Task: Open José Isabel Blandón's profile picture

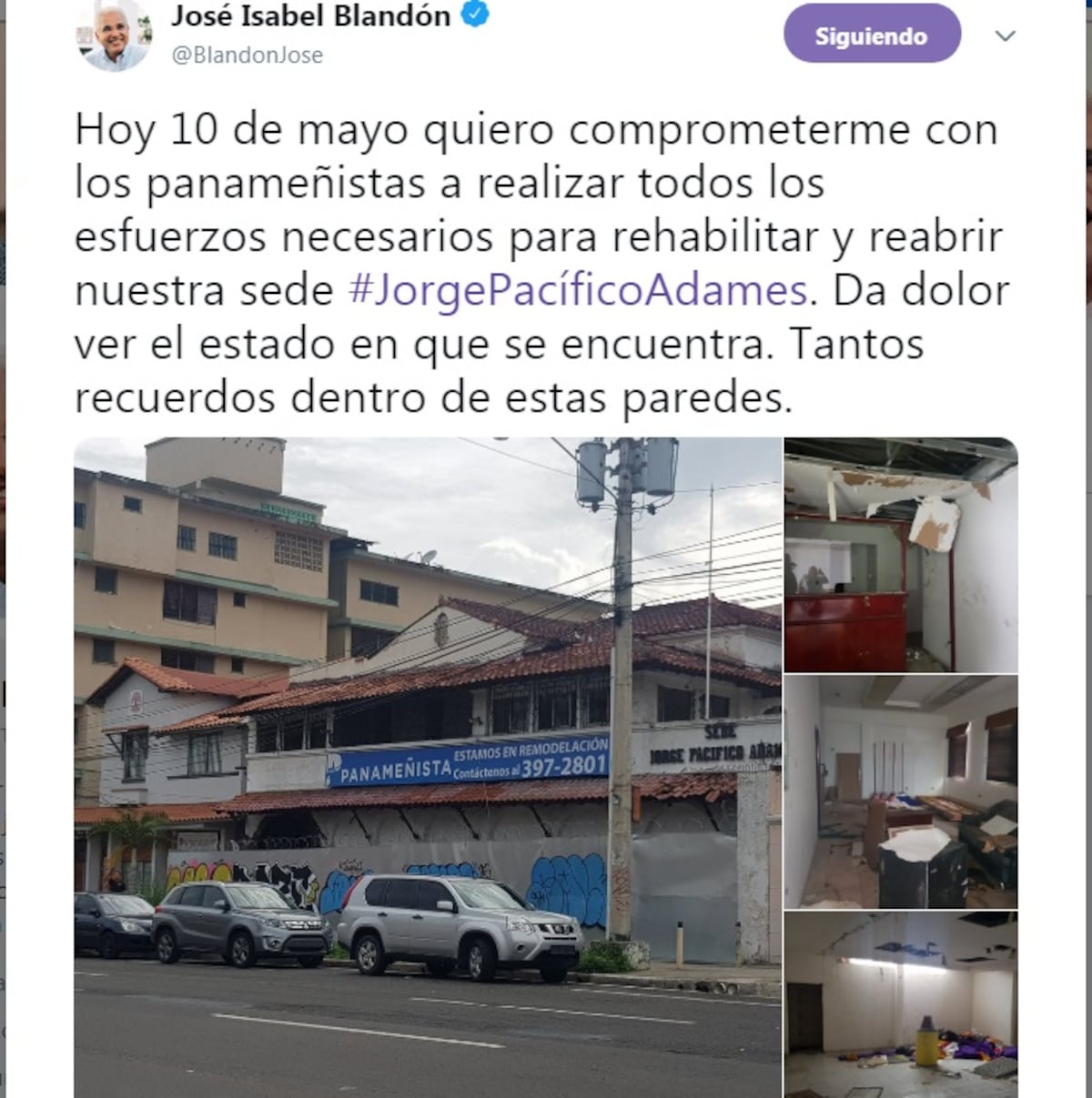Action: pos(113,36)
